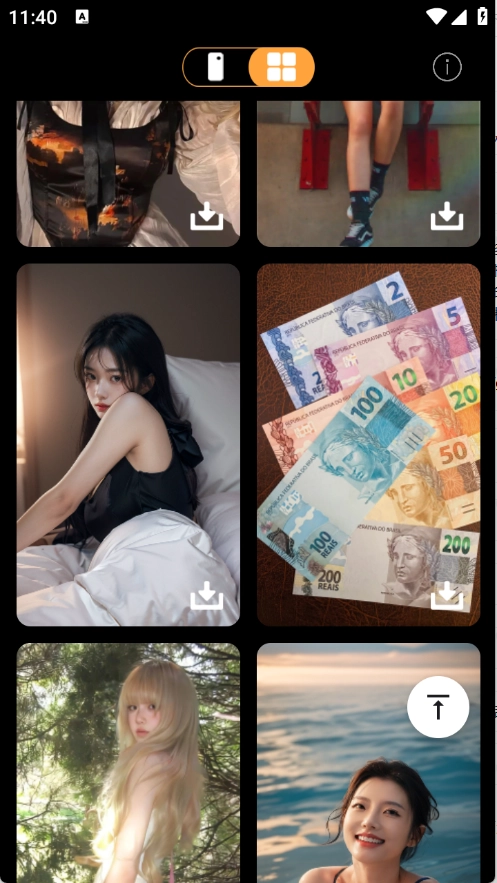Open the dark-haired girl on bed wallpaper

click(128, 444)
